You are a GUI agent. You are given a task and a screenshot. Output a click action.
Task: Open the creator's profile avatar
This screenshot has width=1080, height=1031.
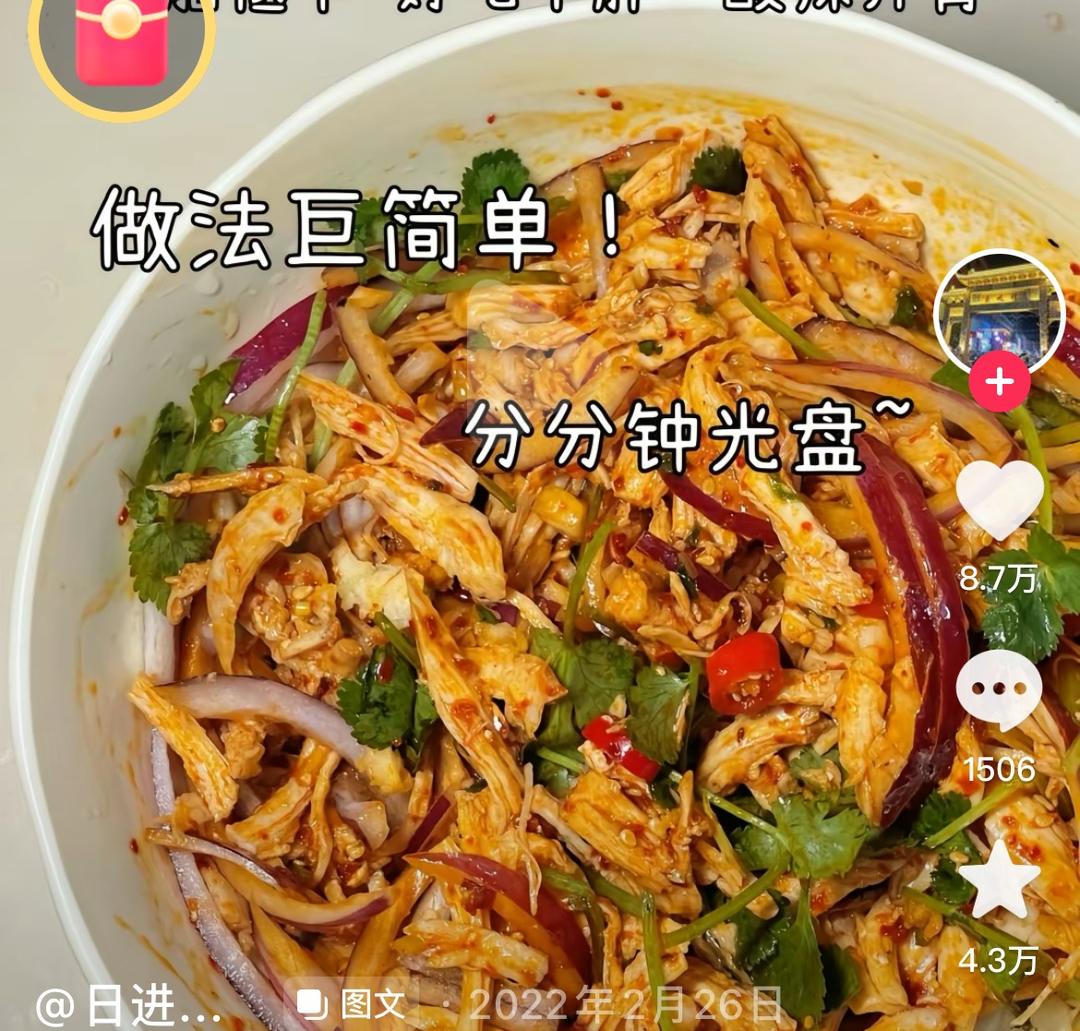pos(998,313)
